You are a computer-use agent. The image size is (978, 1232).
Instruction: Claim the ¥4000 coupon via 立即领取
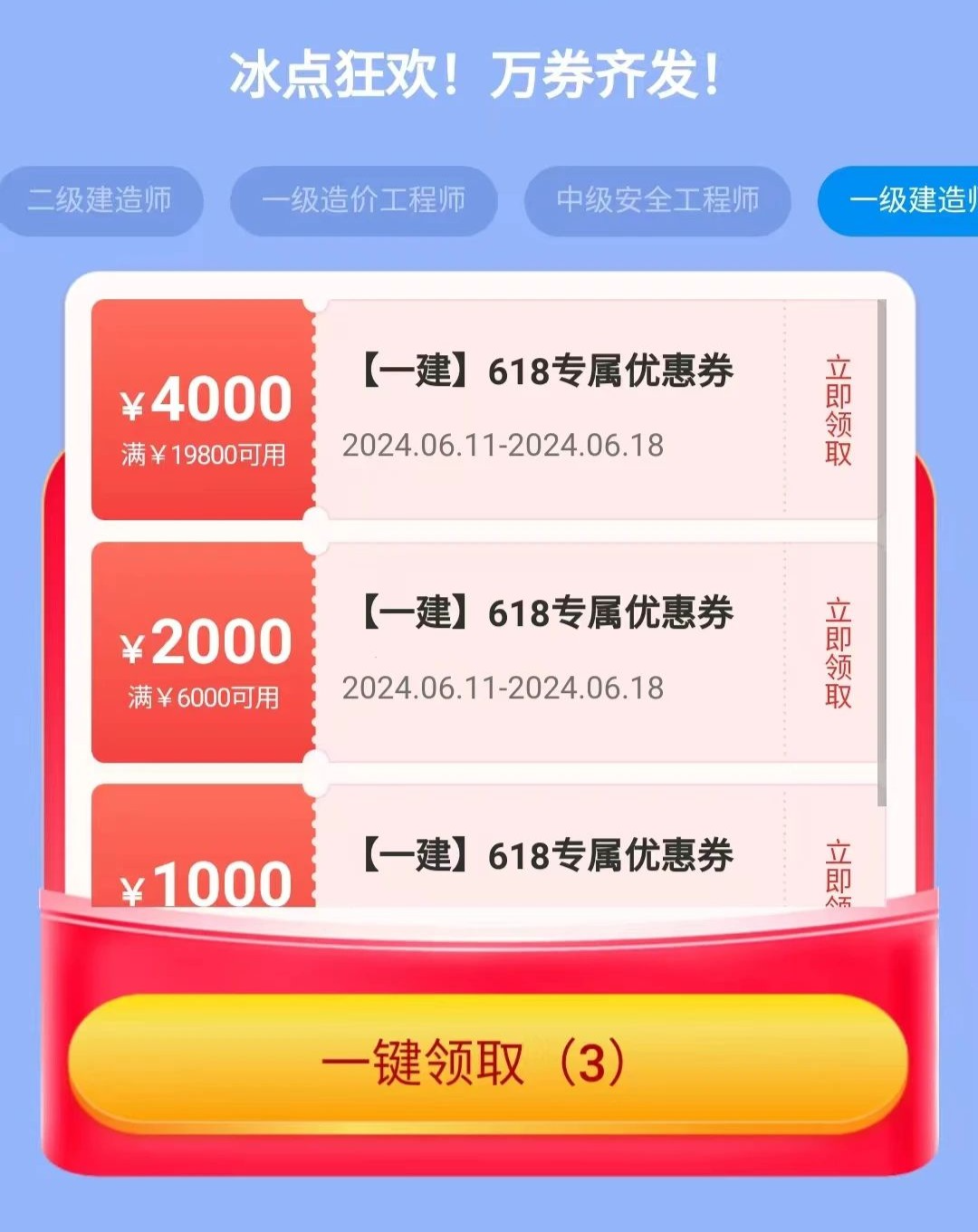tap(838, 410)
